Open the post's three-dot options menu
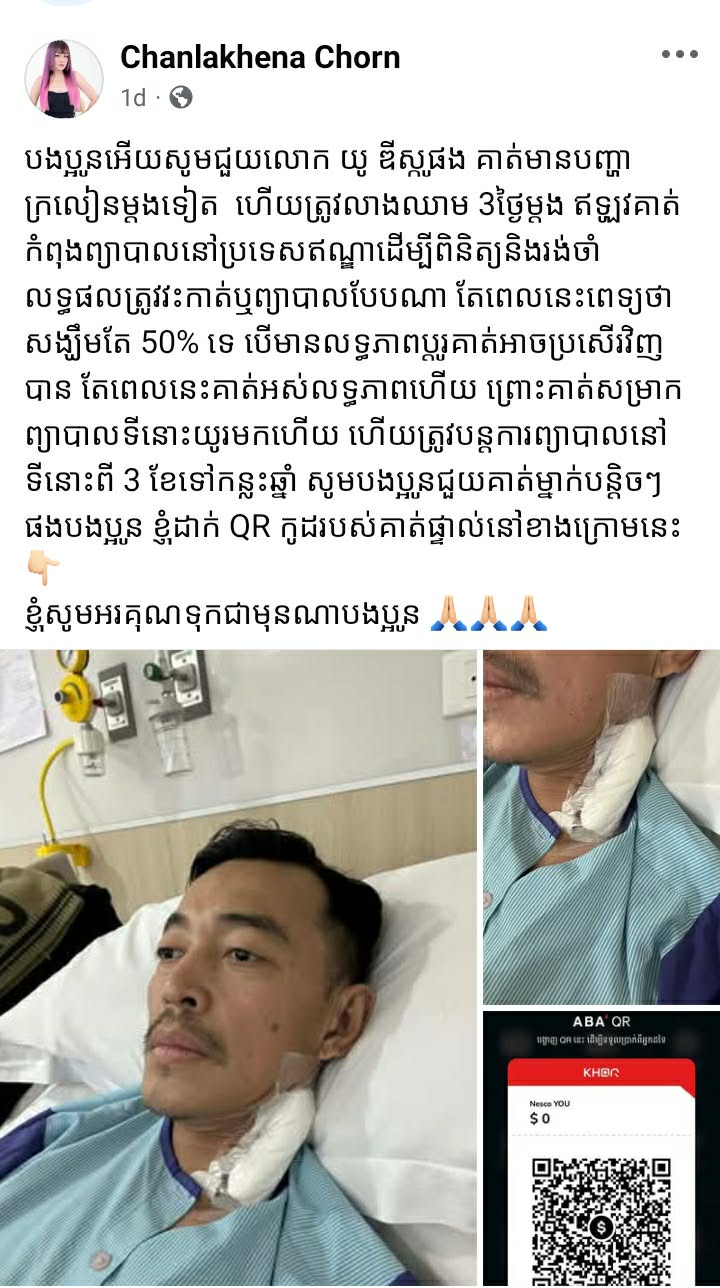The height and width of the screenshot is (1288, 720). point(679,54)
